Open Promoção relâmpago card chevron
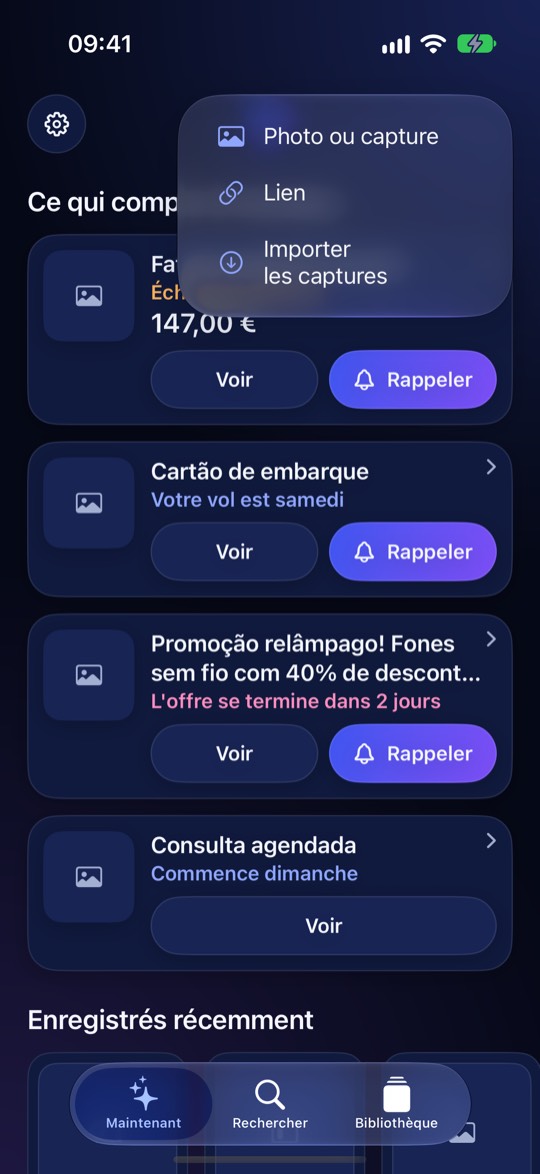Viewport: 540px width, 1174px height. pyautogui.click(x=491, y=639)
